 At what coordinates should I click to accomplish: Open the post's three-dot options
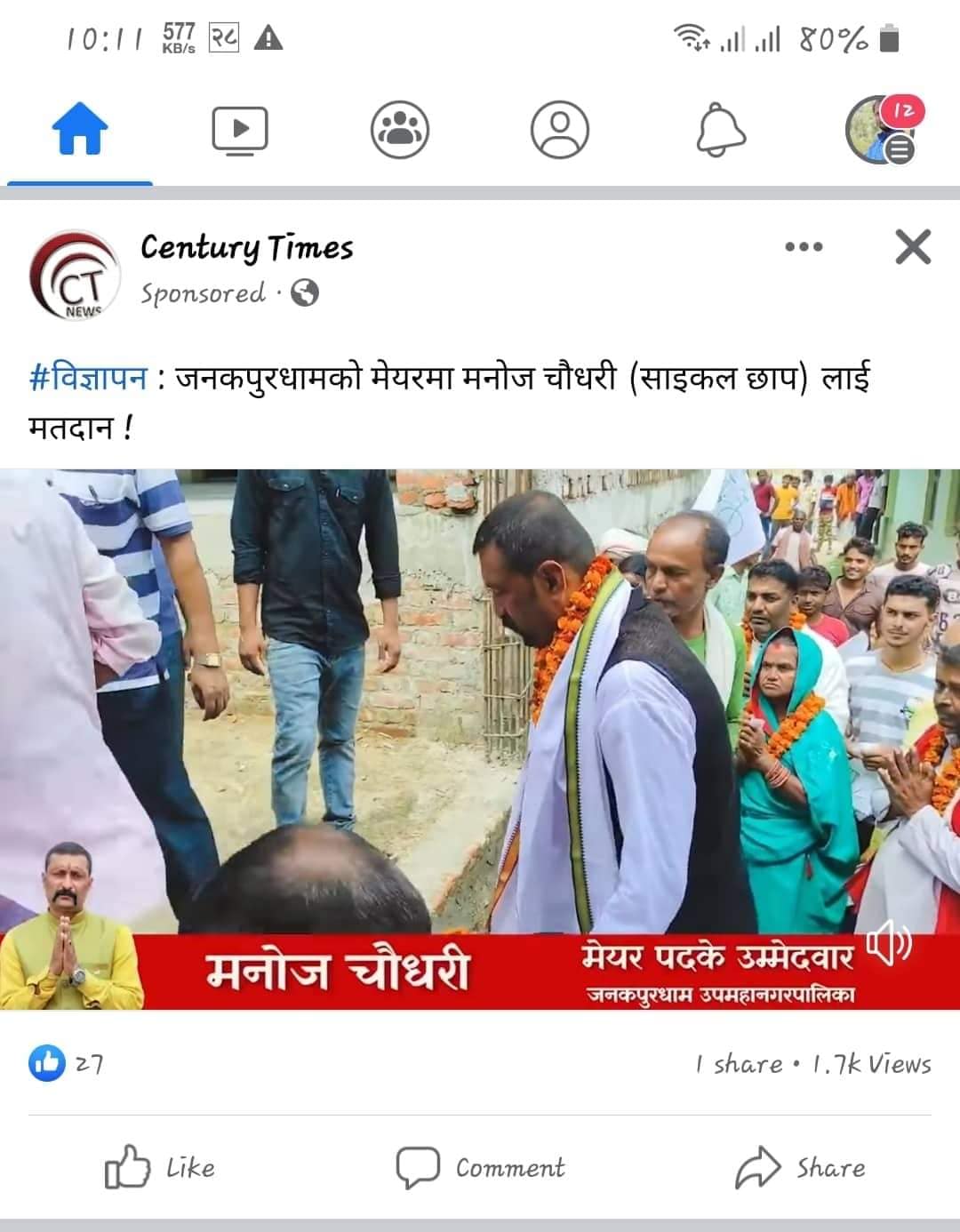click(804, 246)
